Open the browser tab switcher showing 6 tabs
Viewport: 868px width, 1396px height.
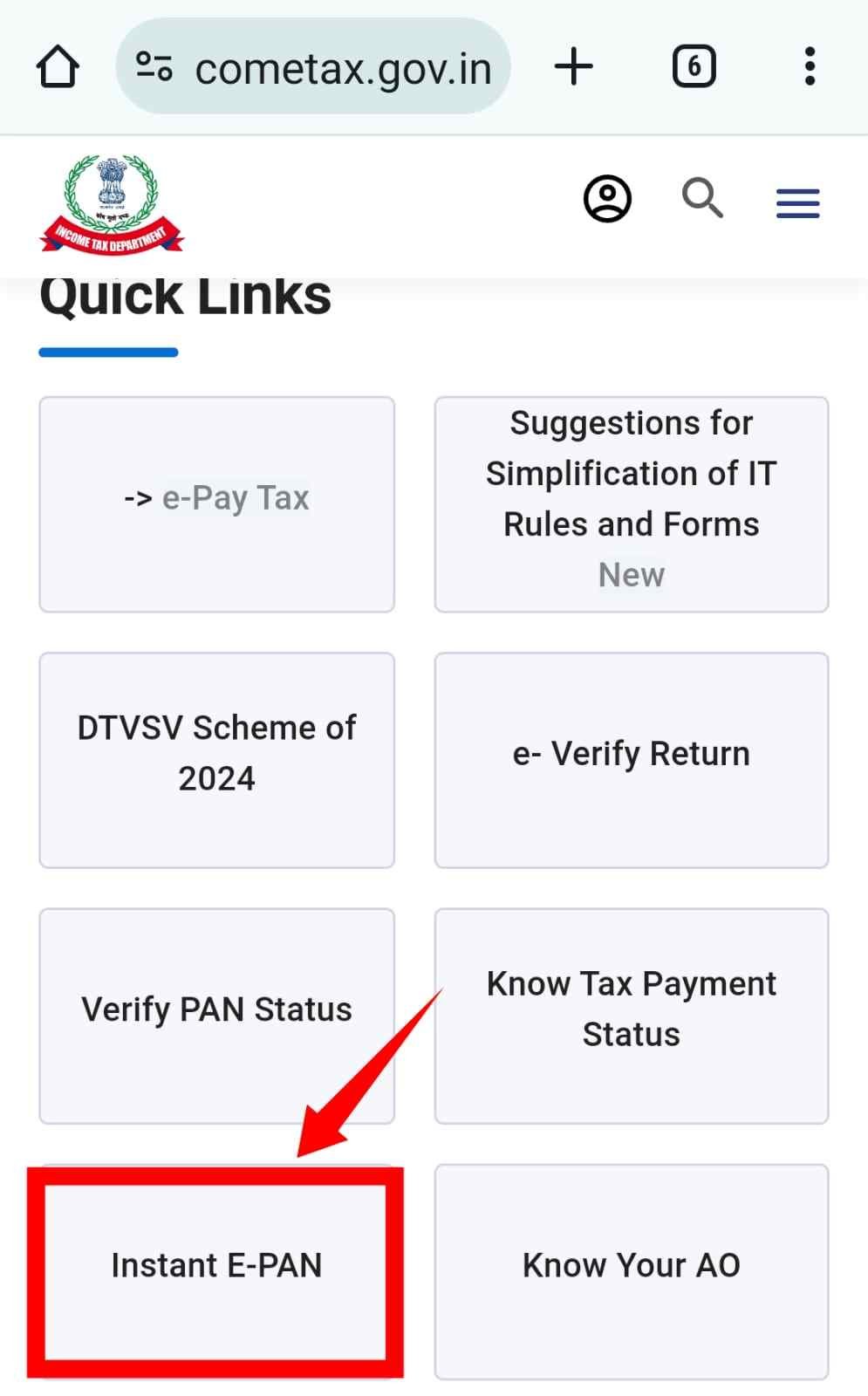pyautogui.click(x=694, y=65)
